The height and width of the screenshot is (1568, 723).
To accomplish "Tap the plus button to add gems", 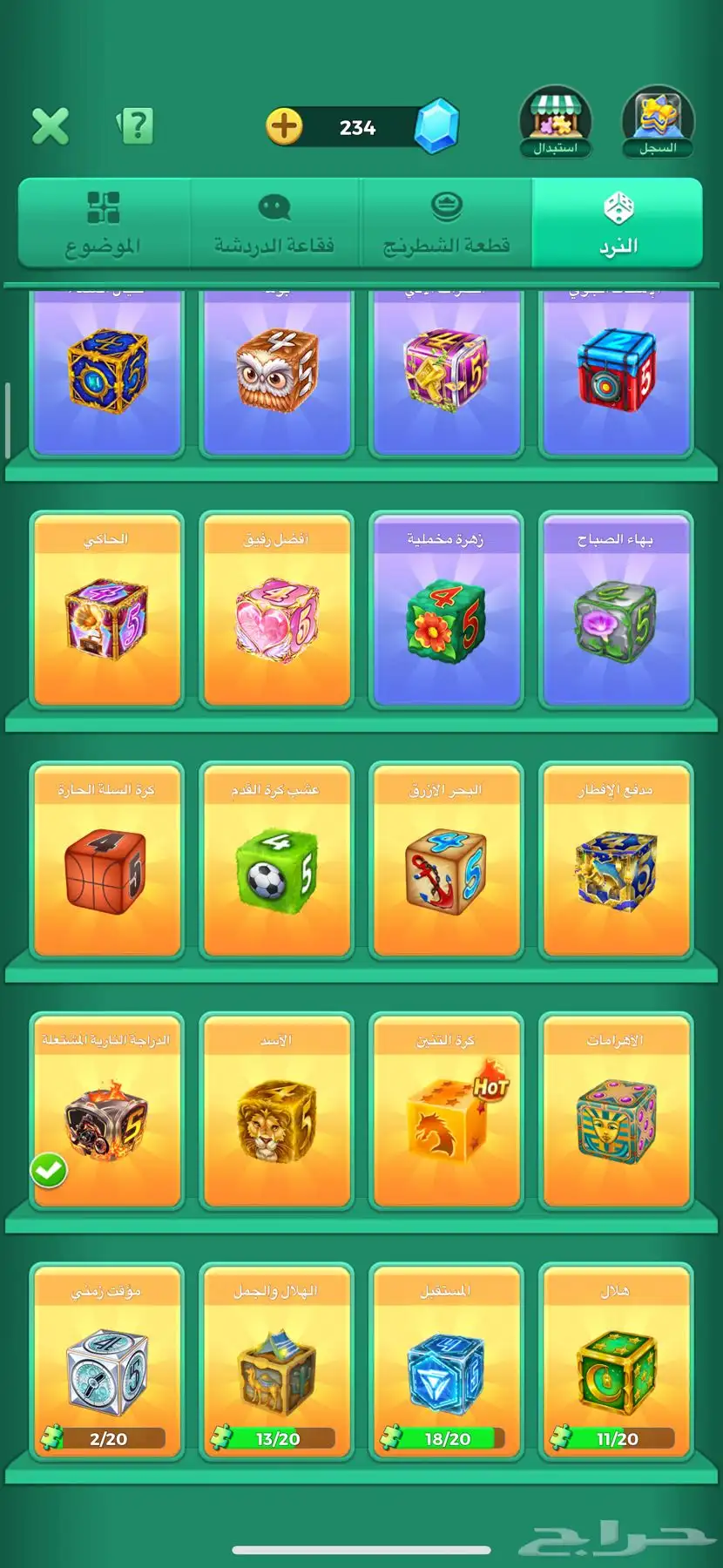I will point(284,127).
